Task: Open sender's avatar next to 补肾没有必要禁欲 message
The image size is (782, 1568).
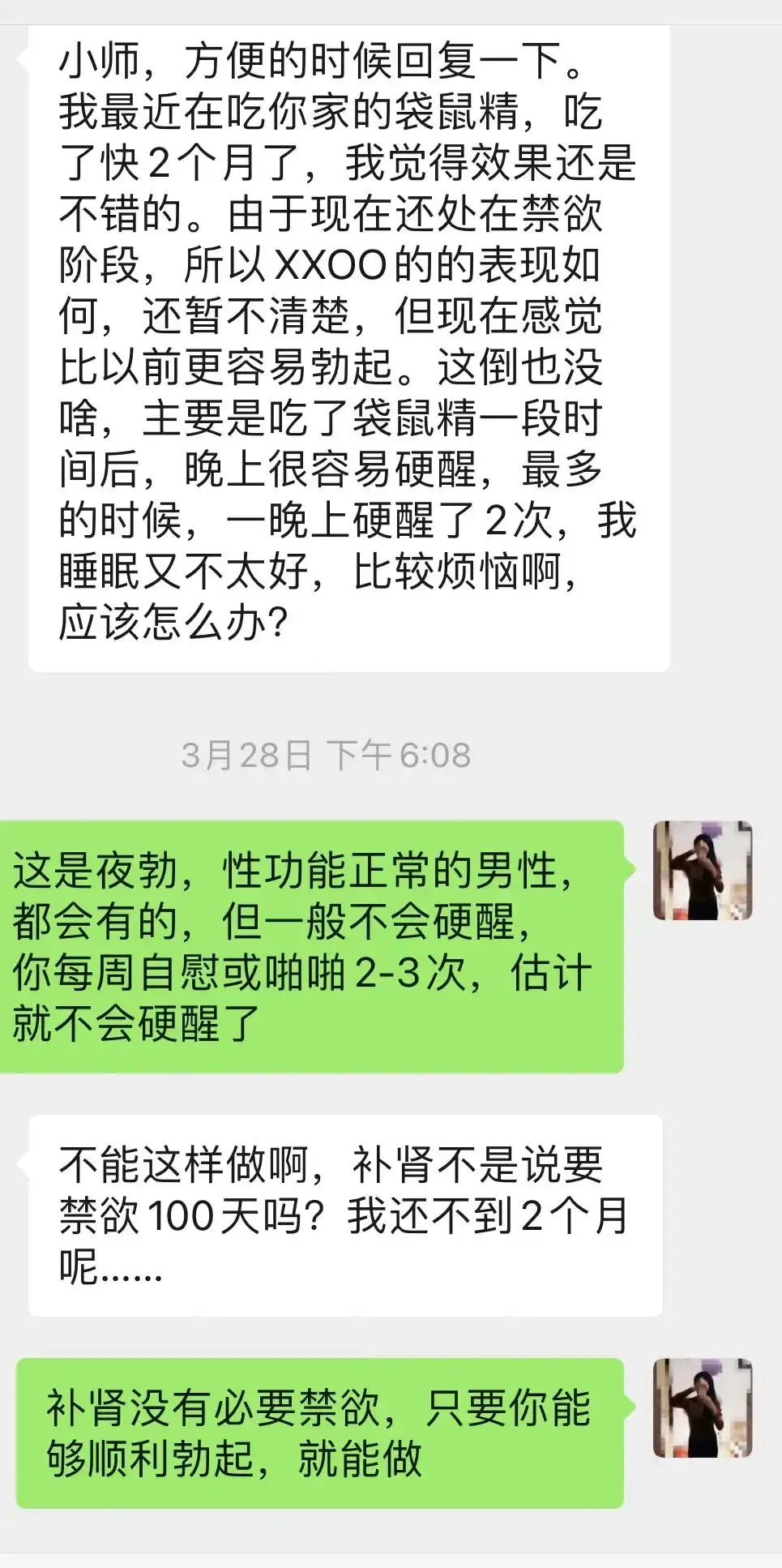Action: coord(703,1407)
